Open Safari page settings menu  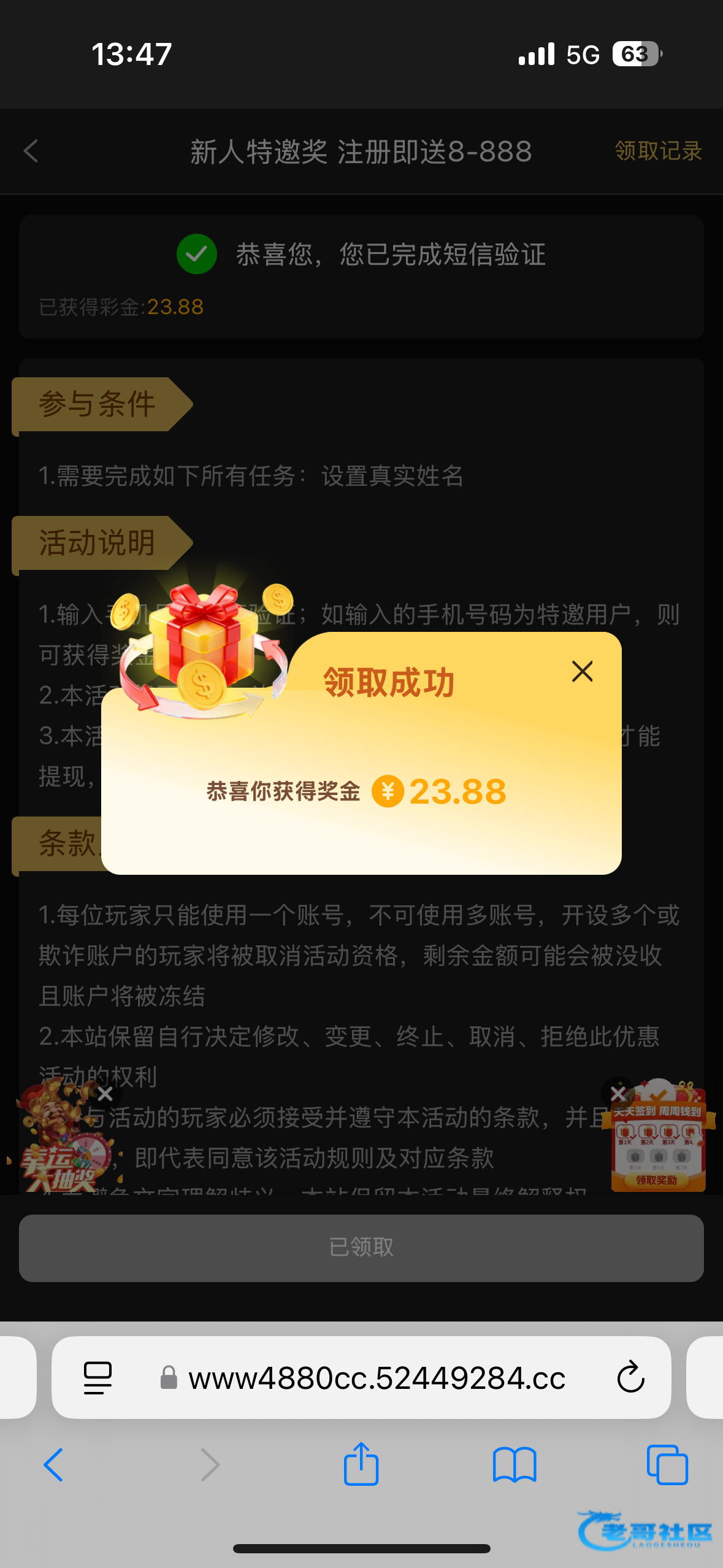(98, 1378)
